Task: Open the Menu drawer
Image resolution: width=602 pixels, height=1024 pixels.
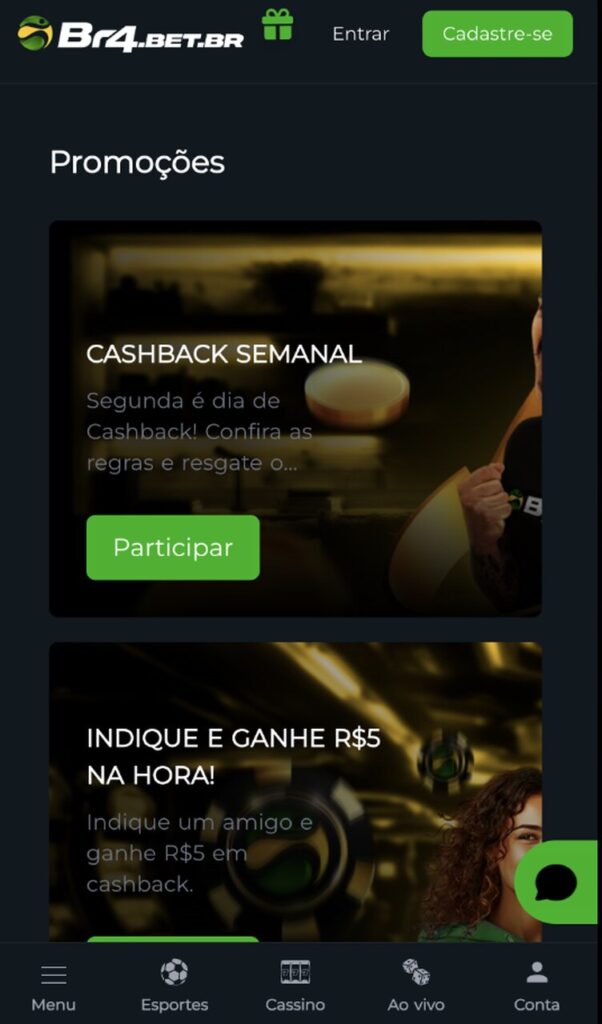Action: [53, 986]
